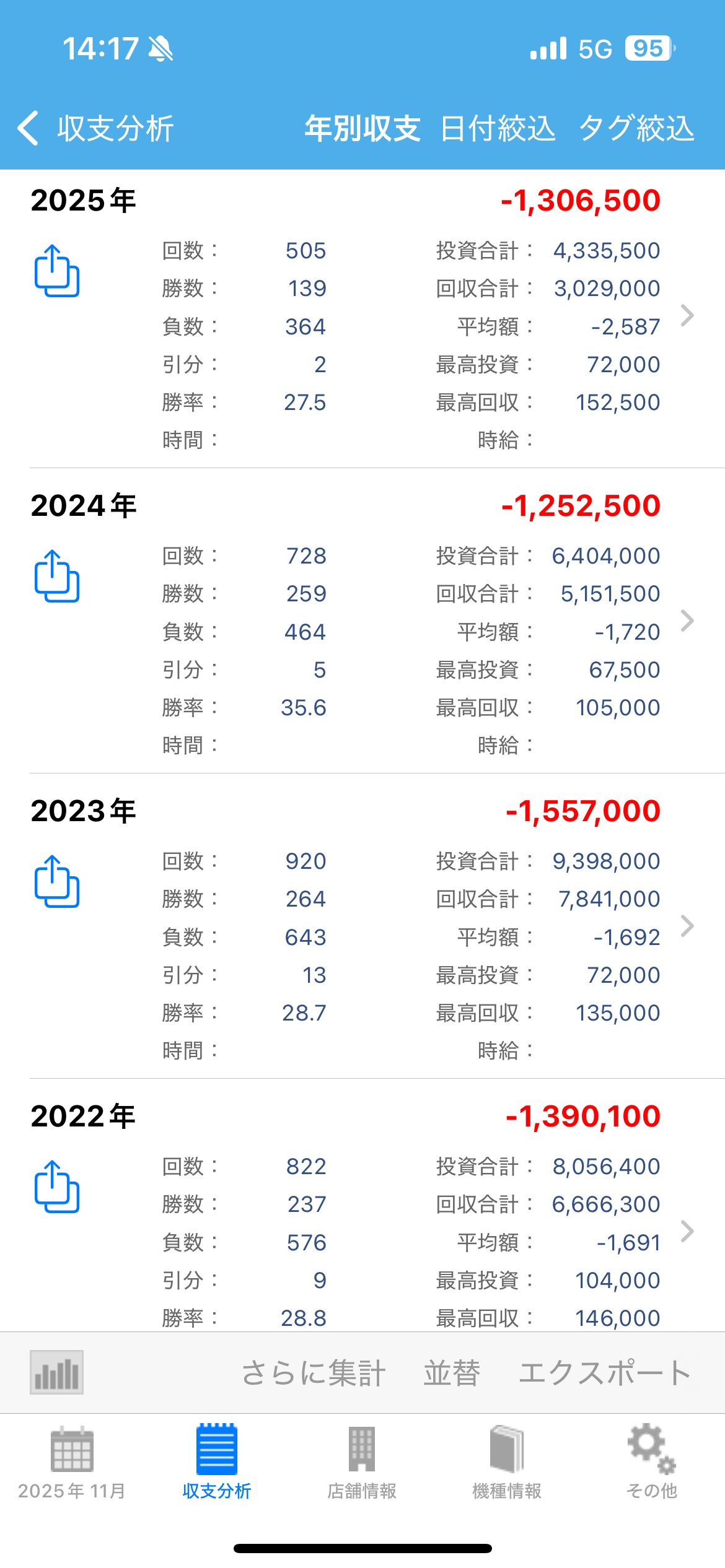This screenshot has width=725, height=1568.
Task: Select the 年別収支 view
Action: (362, 129)
